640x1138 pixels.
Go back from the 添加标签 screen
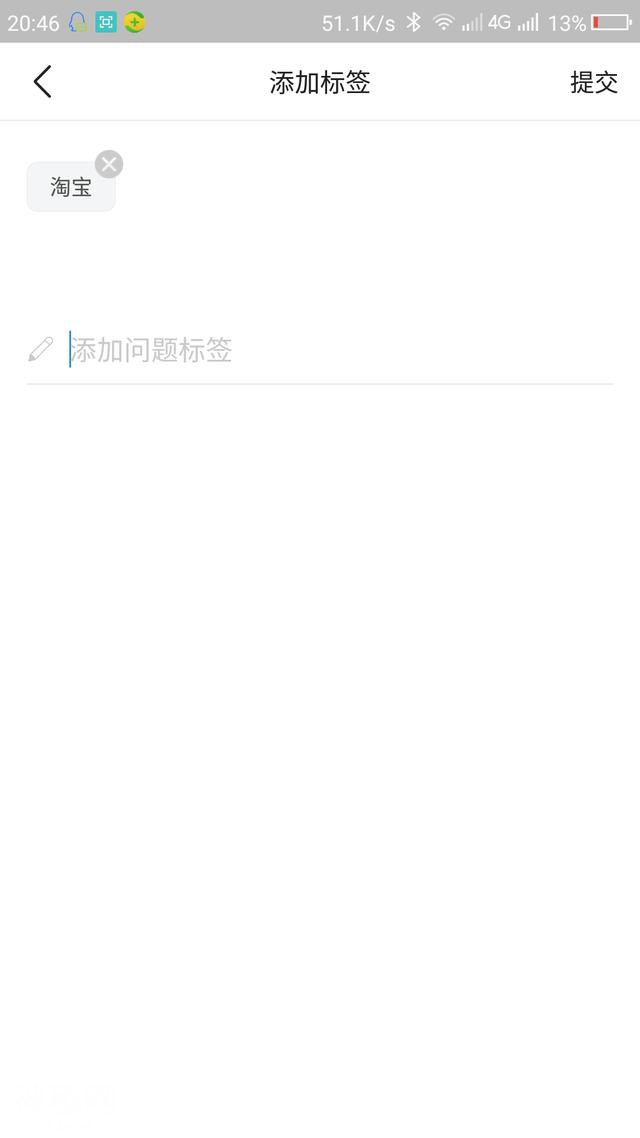pos(42,82)
